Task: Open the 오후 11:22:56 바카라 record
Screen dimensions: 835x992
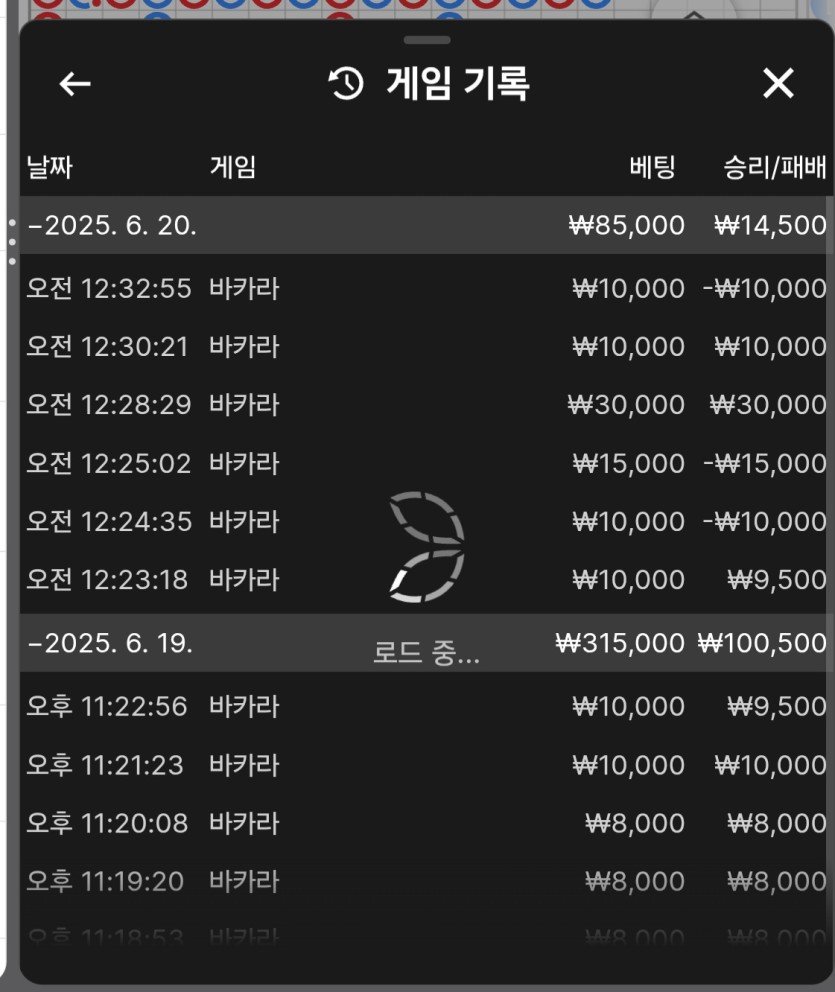Action: click(x=425, y=707)
